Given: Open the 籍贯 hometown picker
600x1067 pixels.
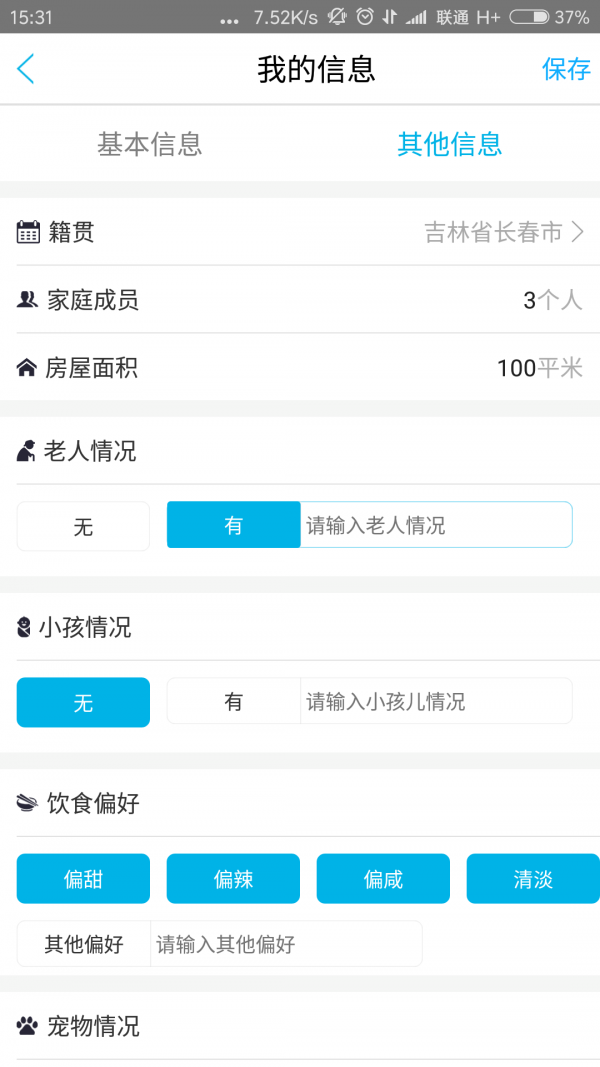Looking at the screenshot, I should 300,232.
